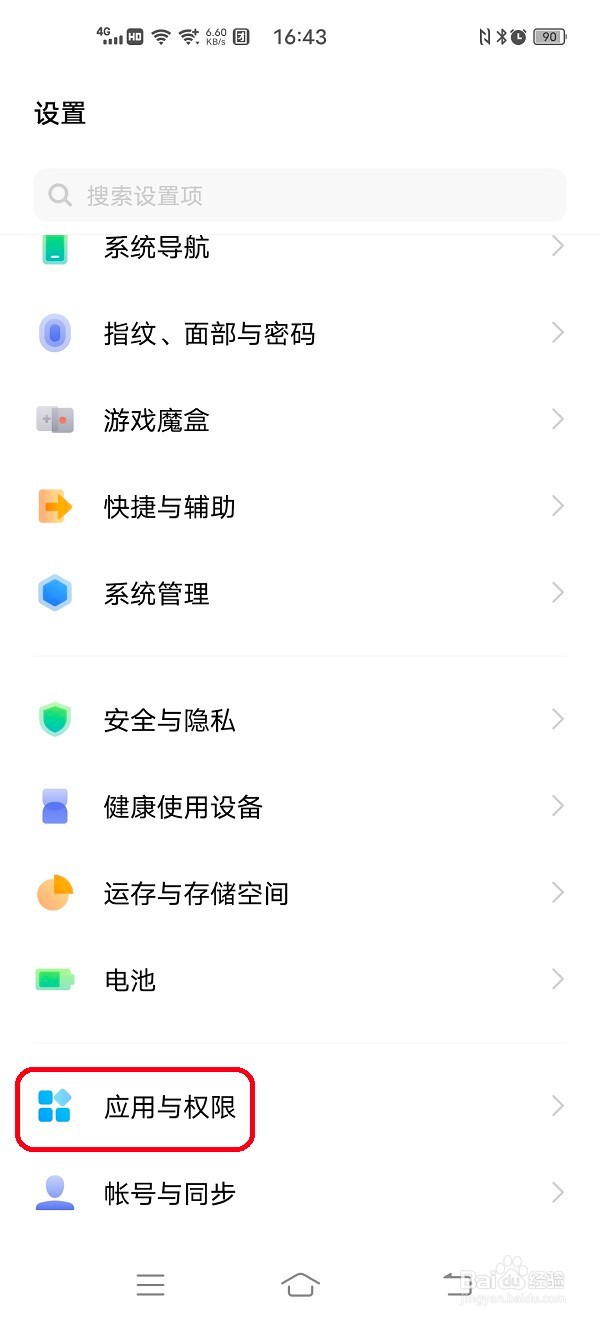Viewport: 600px width, 1320px height.
Task: Tap the system home button
Action: 300,1284
